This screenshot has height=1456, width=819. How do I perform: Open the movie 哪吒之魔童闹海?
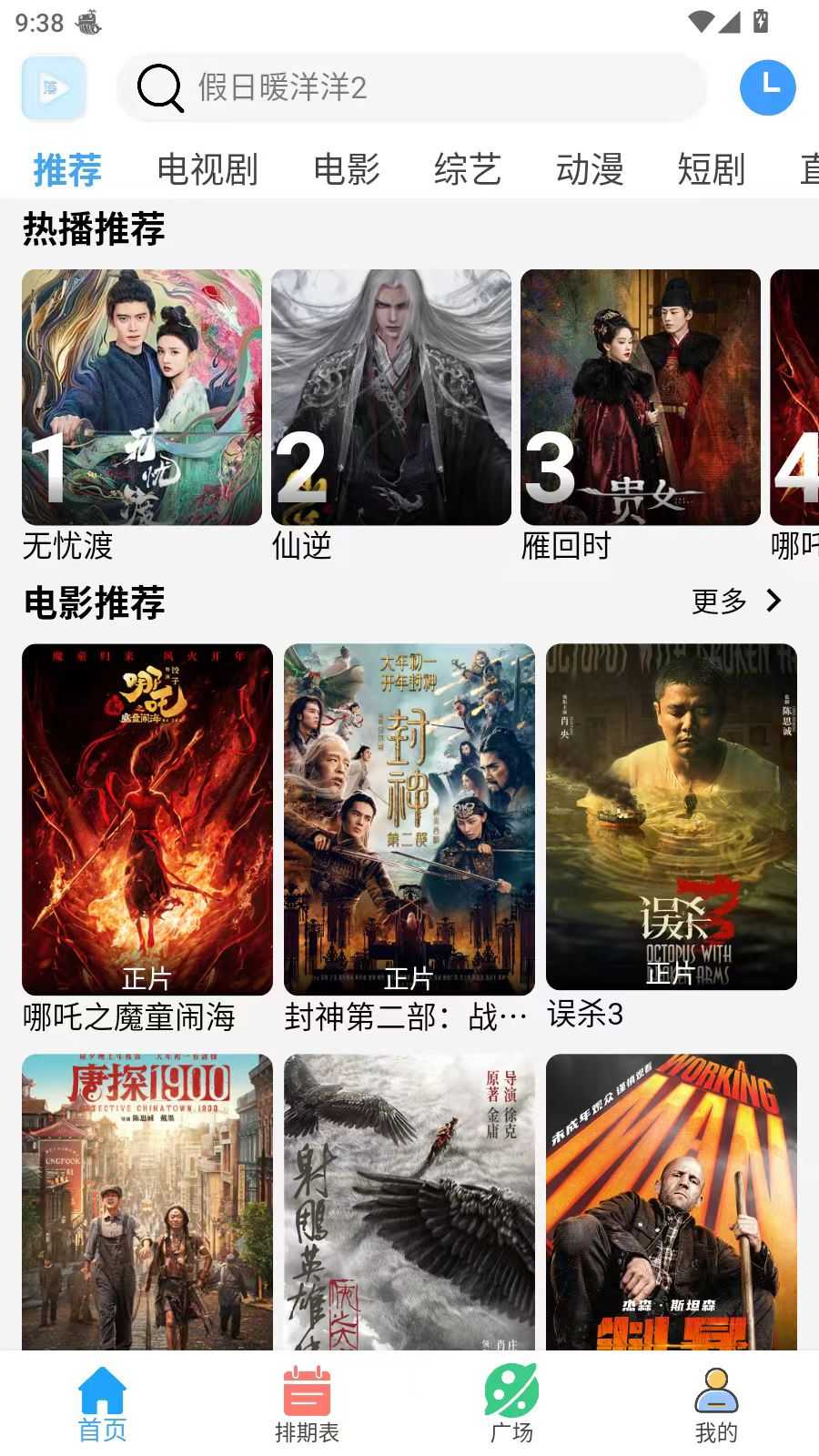[x=147, y=819]
